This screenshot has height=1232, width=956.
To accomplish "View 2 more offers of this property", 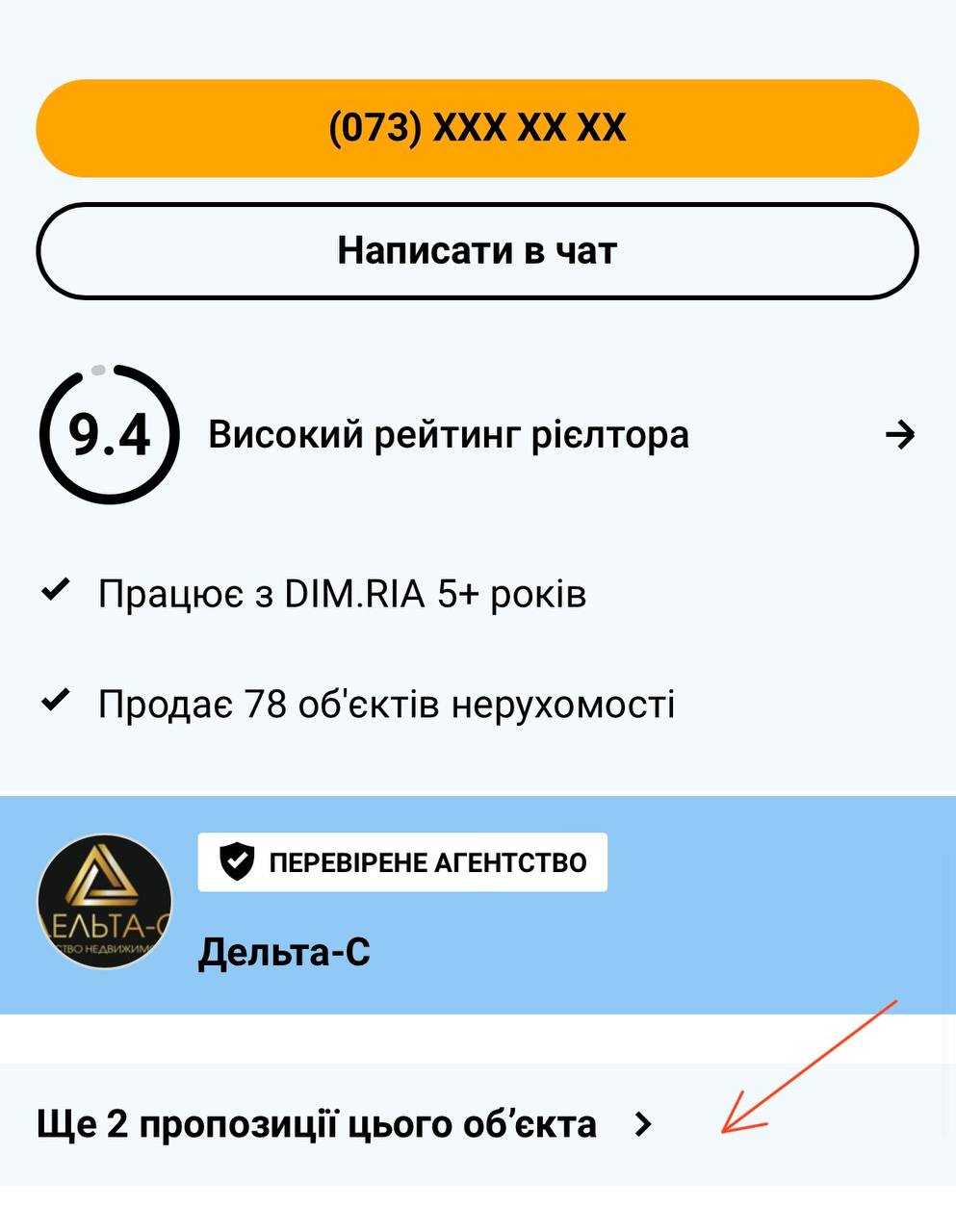I will click(345, 1124).
